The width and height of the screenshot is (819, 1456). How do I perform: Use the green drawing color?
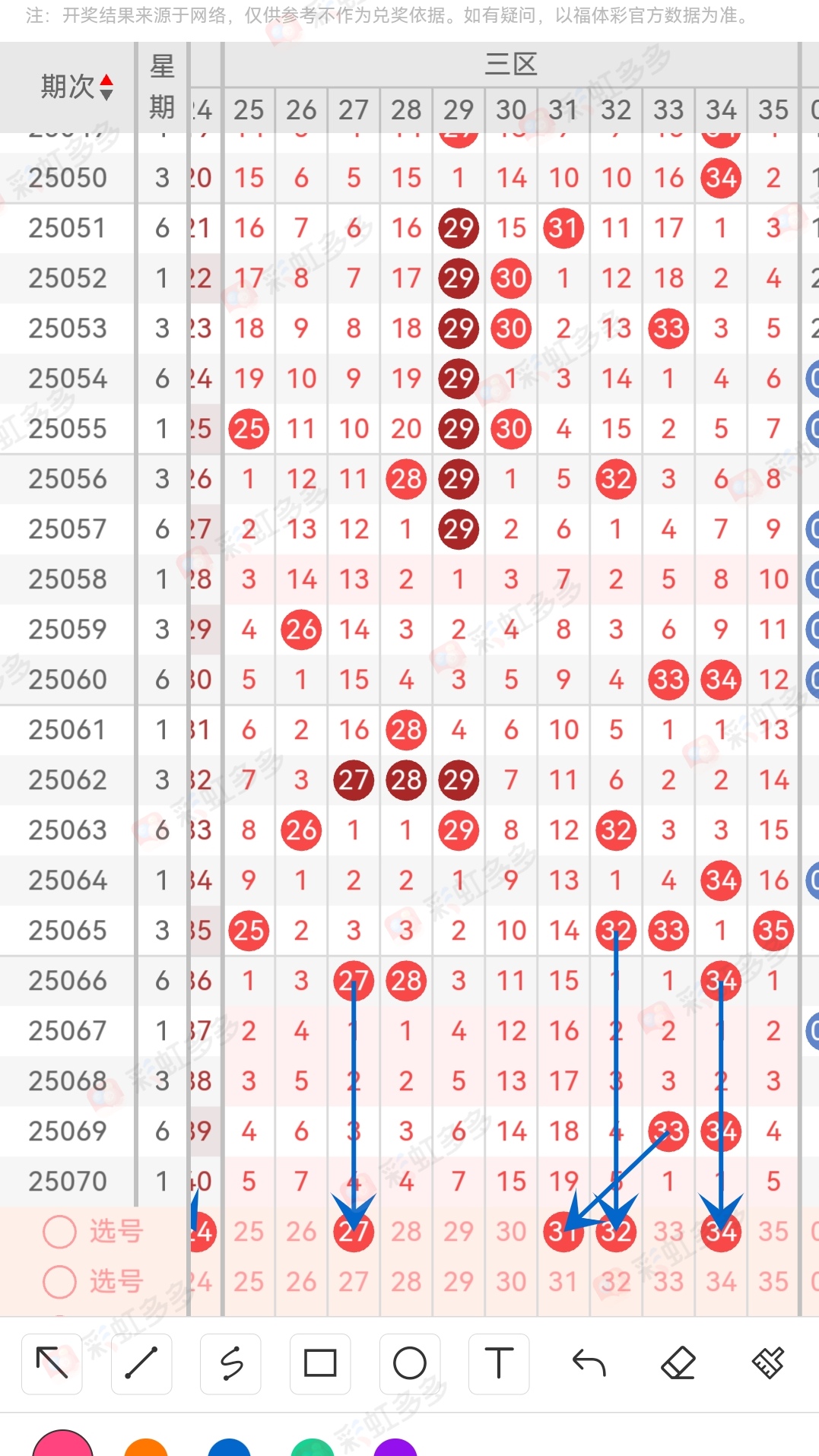[x=313, y=1447]
